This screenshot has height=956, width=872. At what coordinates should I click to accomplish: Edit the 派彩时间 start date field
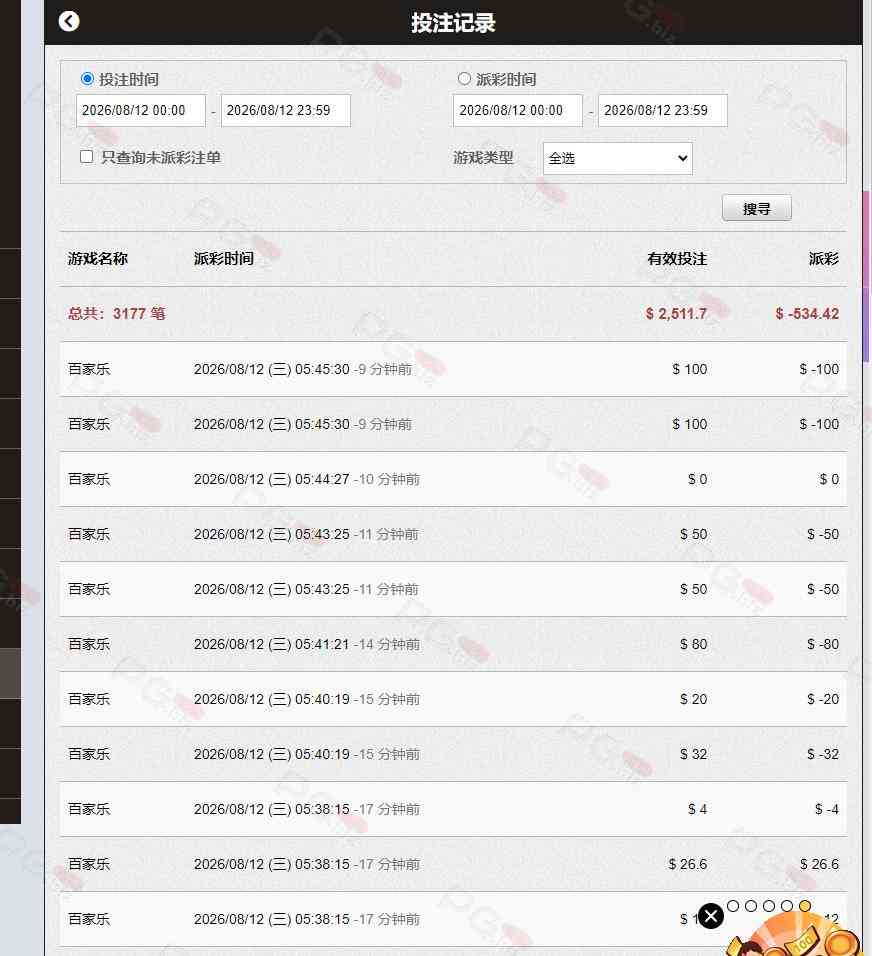(x=518, y=110)
